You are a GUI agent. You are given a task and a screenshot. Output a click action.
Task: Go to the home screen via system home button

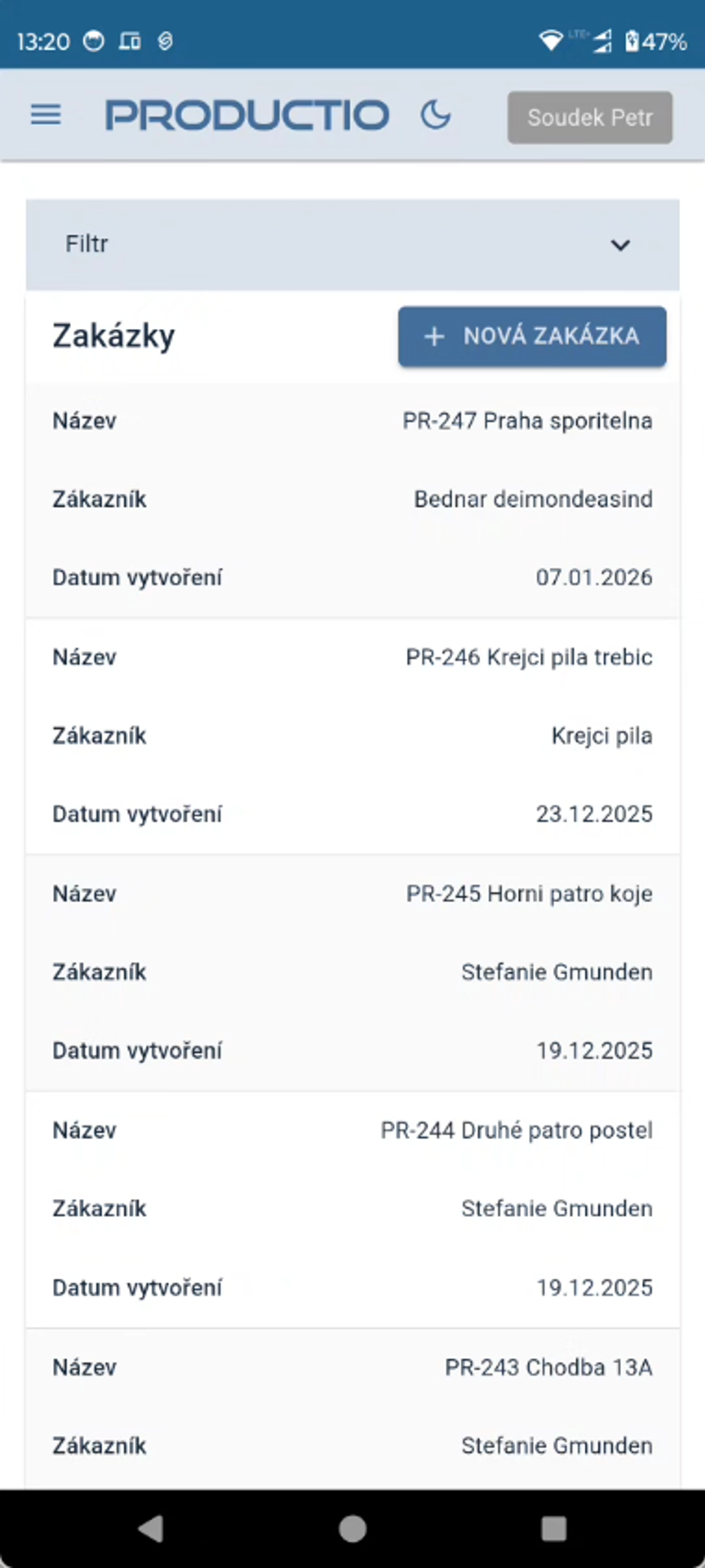[x=352, y=1529]
